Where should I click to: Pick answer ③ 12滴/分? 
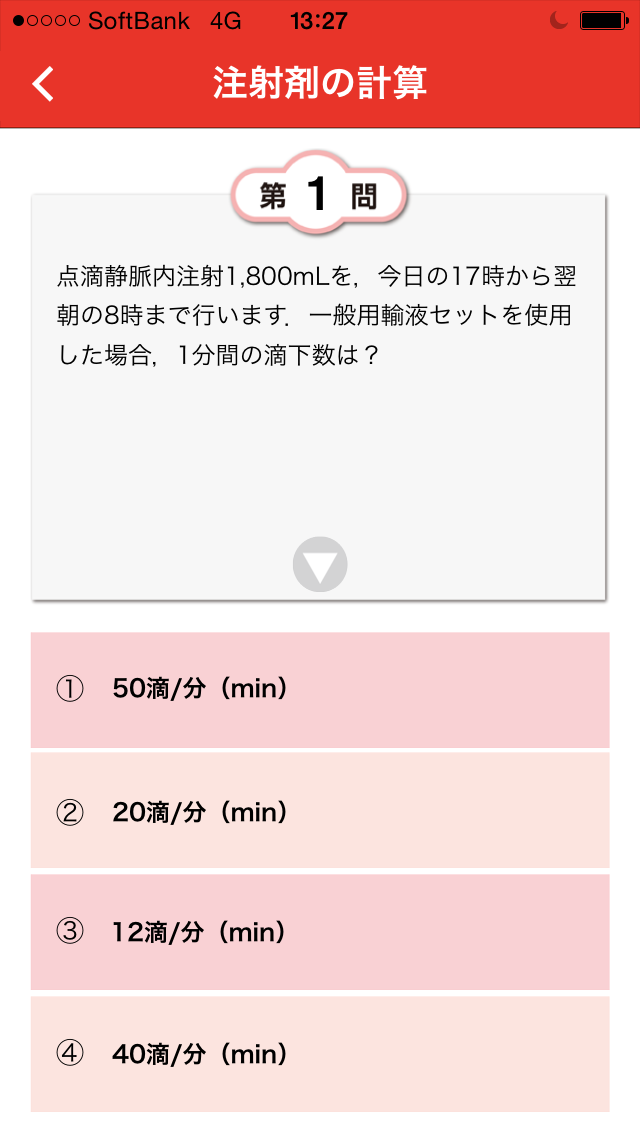pyautogui.click(x=320, y=933)
